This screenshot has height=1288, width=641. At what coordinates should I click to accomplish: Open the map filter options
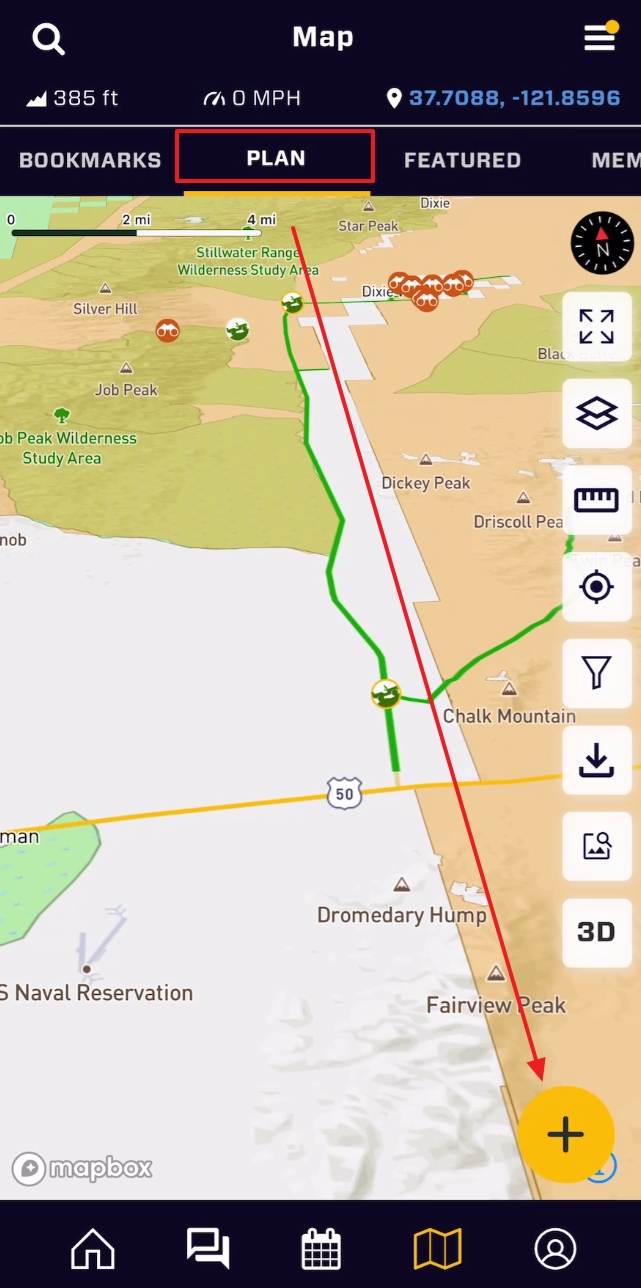point(597,673)
